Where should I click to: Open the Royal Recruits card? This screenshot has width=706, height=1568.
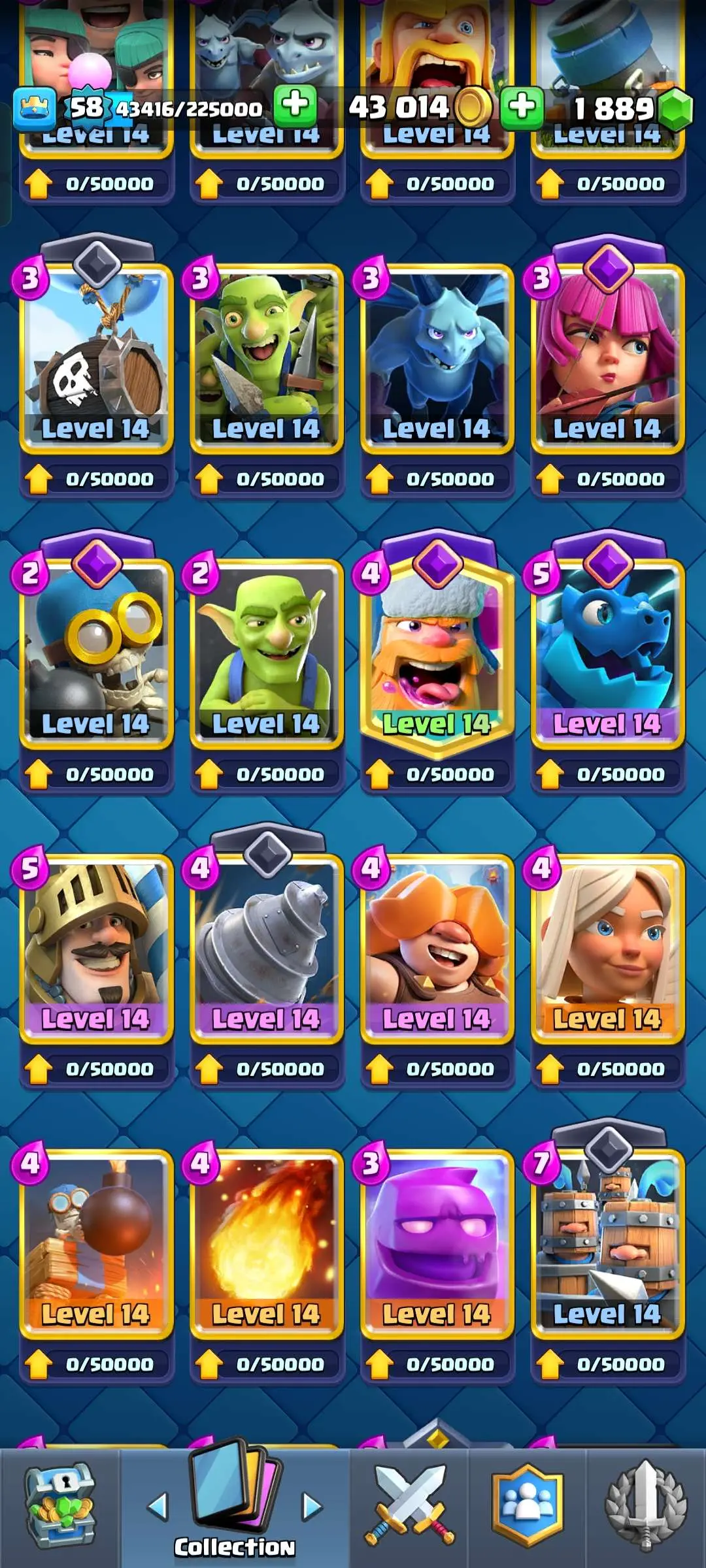607,1241
